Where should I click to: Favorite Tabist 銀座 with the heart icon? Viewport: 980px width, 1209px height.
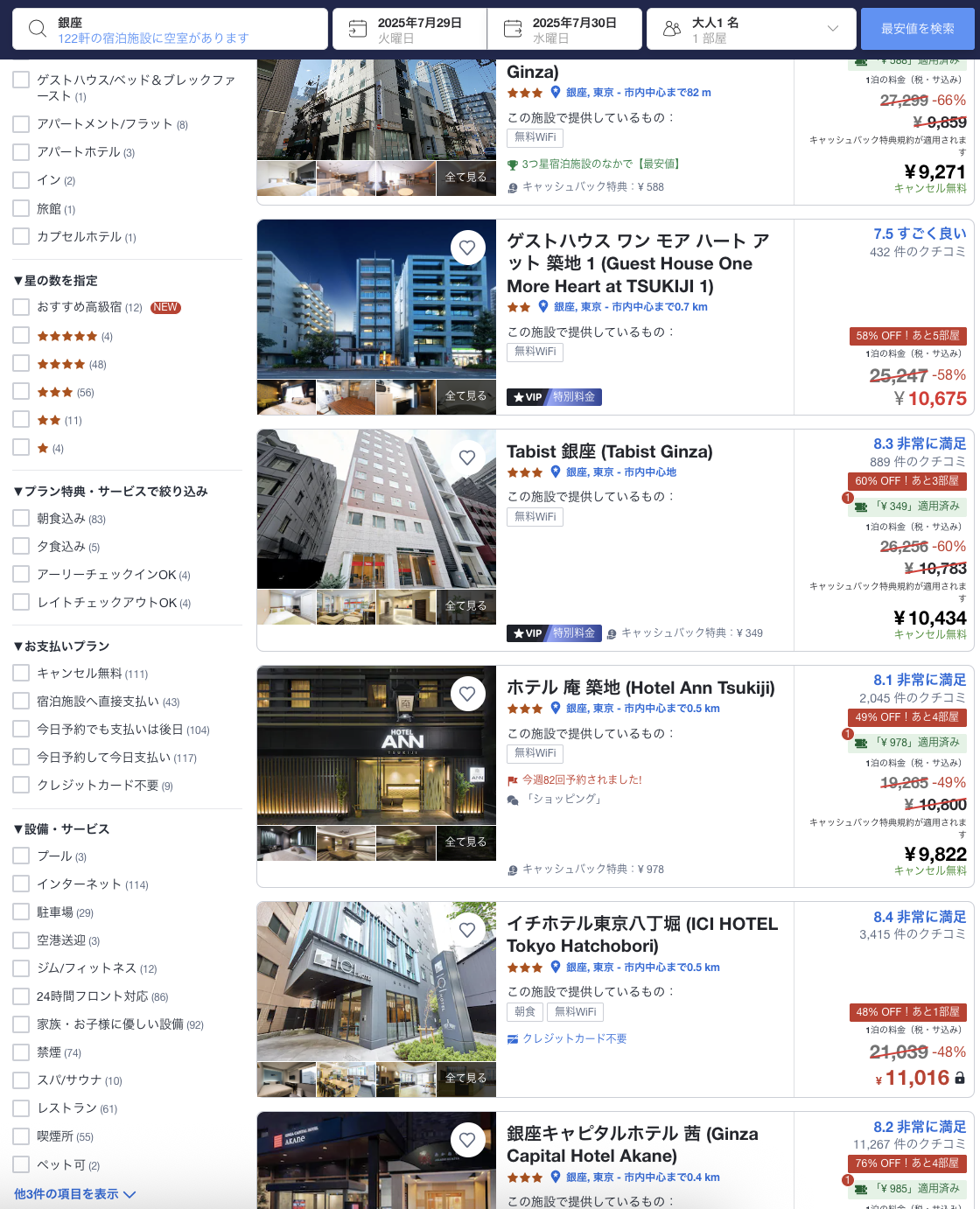point(467,458)
